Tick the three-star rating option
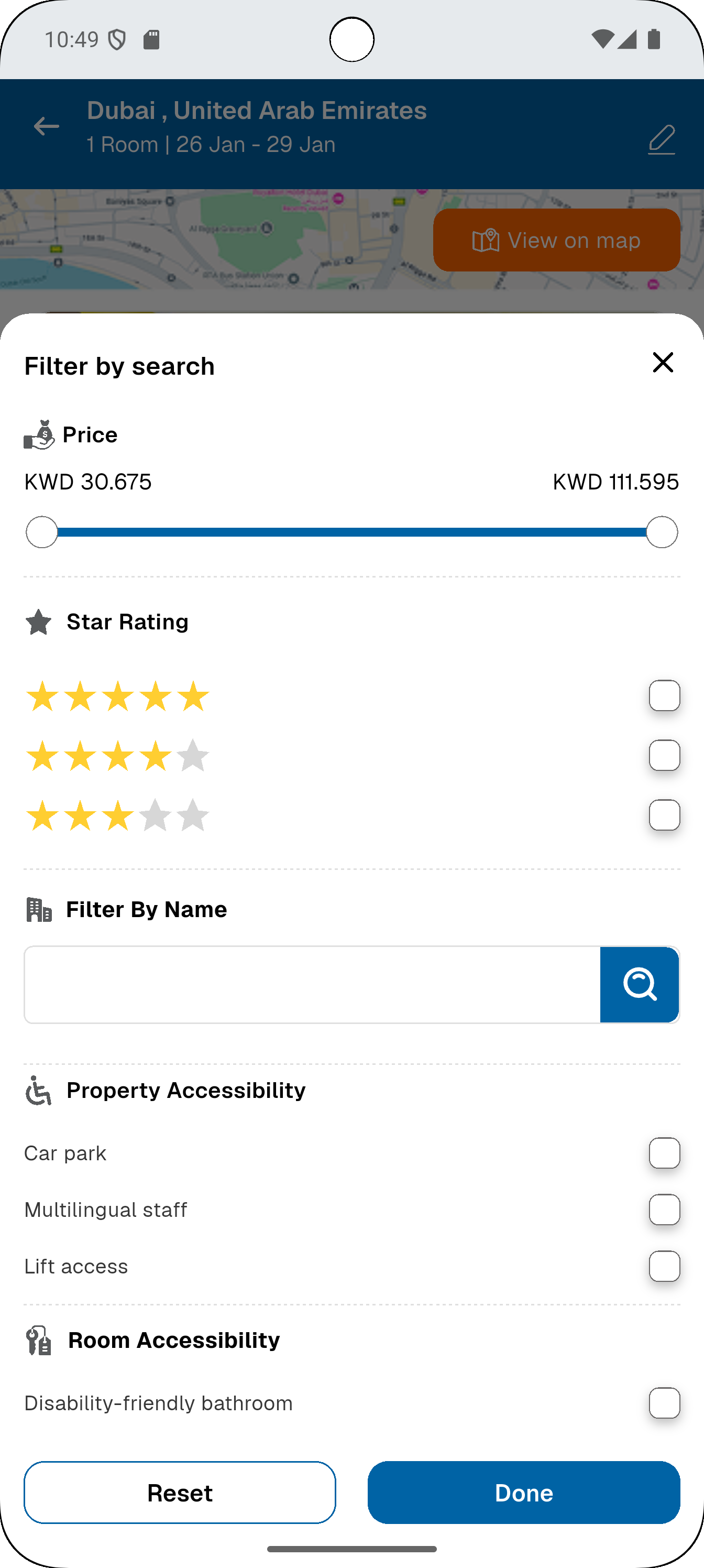 point(664,815)
